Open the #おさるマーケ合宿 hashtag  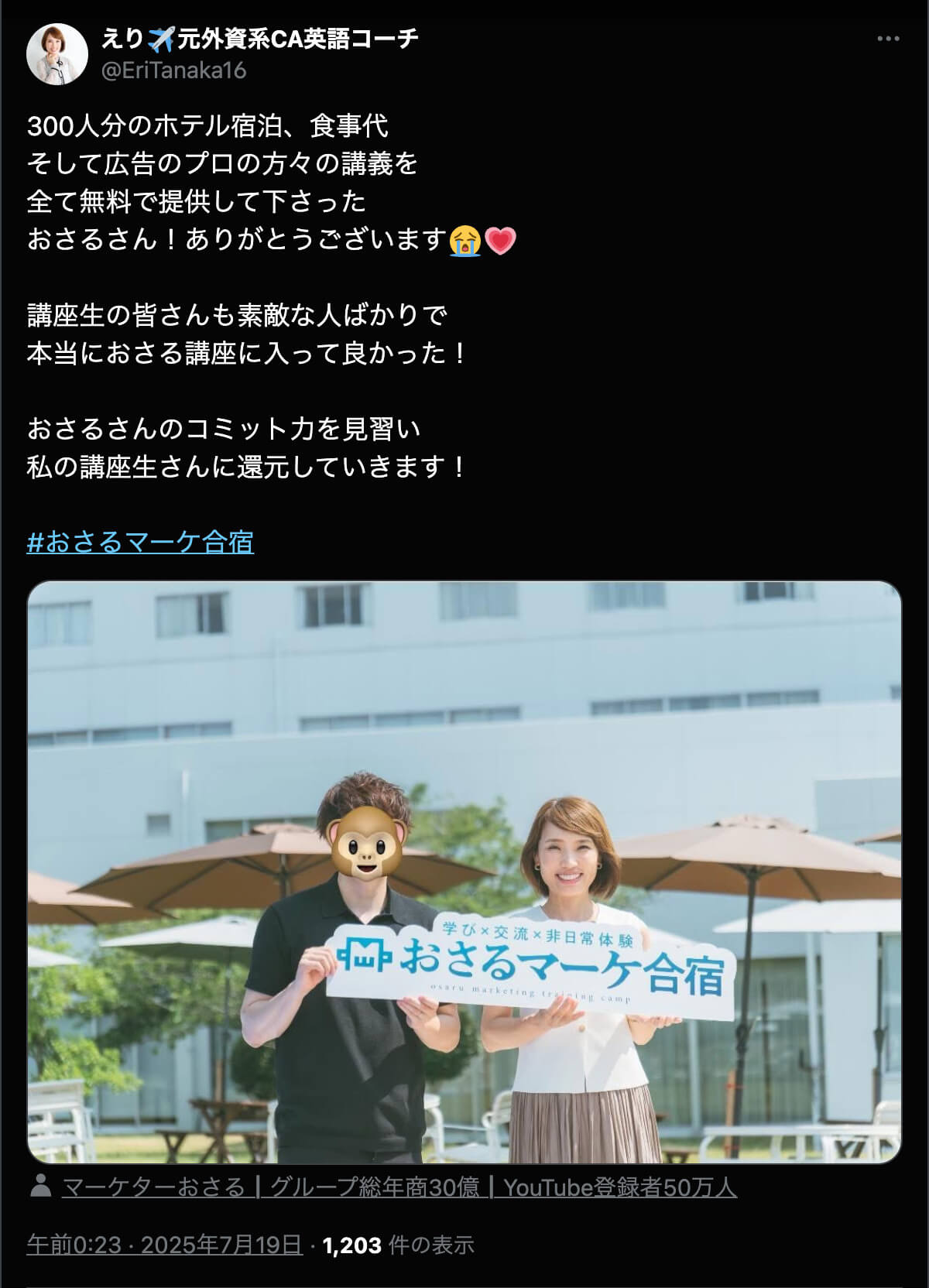click(140, 542)
